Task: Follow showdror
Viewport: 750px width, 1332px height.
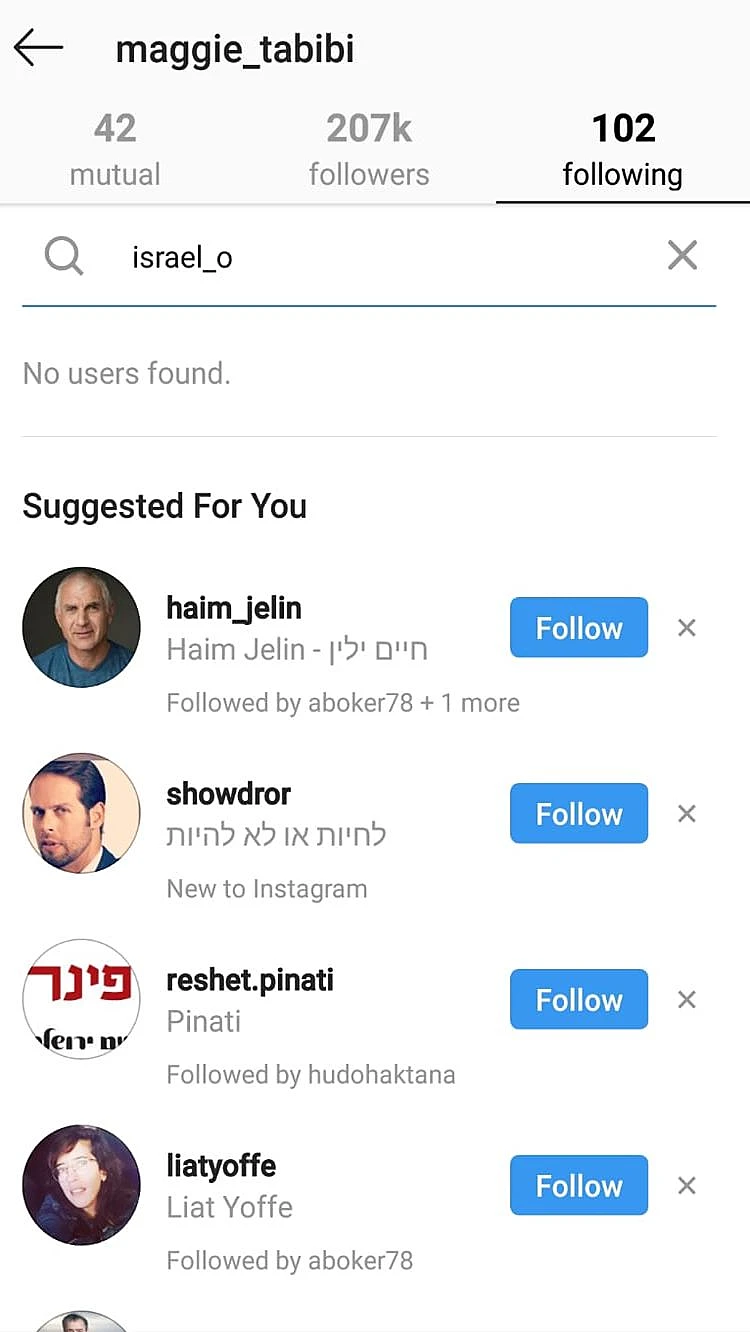Action: (x=578, y=814)
